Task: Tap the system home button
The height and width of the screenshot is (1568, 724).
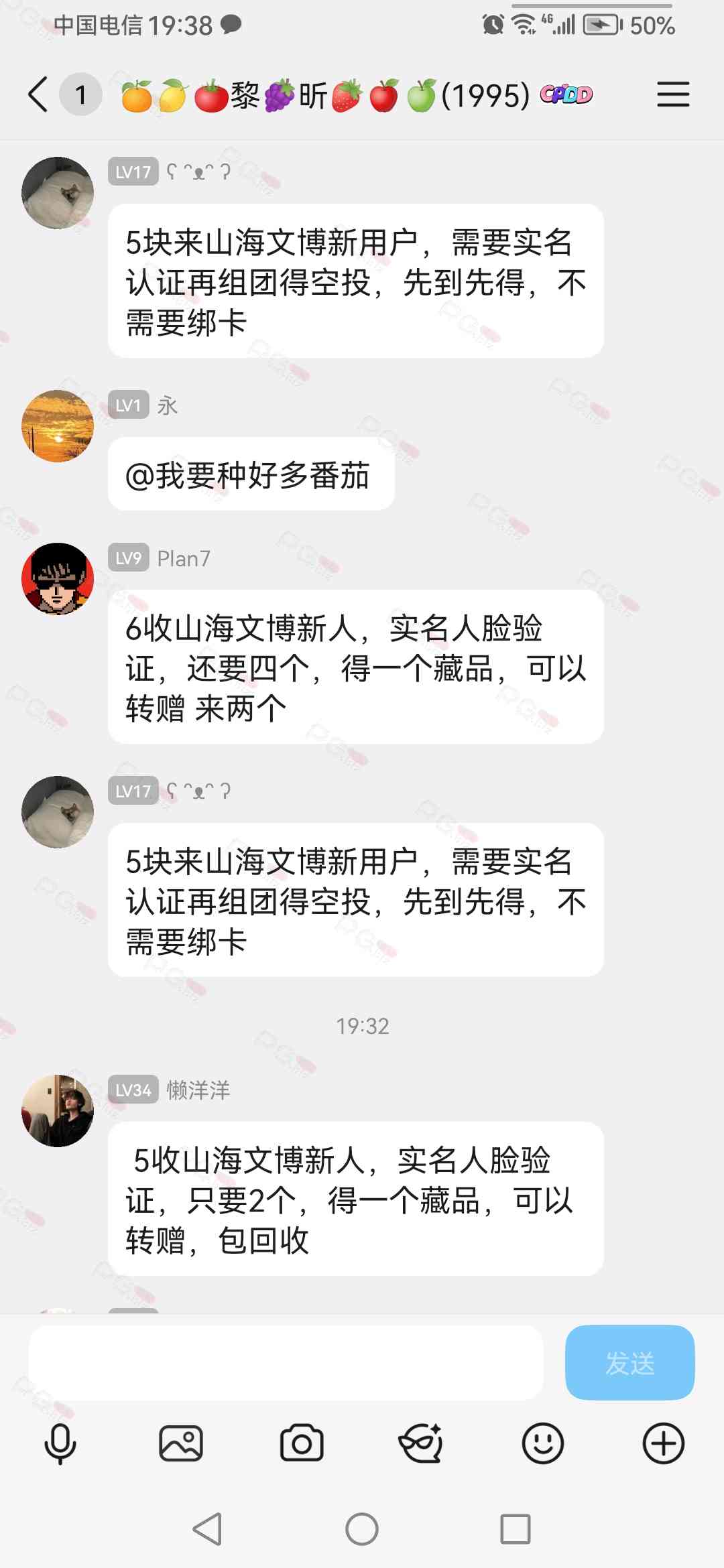Action: pos(362,1529)
